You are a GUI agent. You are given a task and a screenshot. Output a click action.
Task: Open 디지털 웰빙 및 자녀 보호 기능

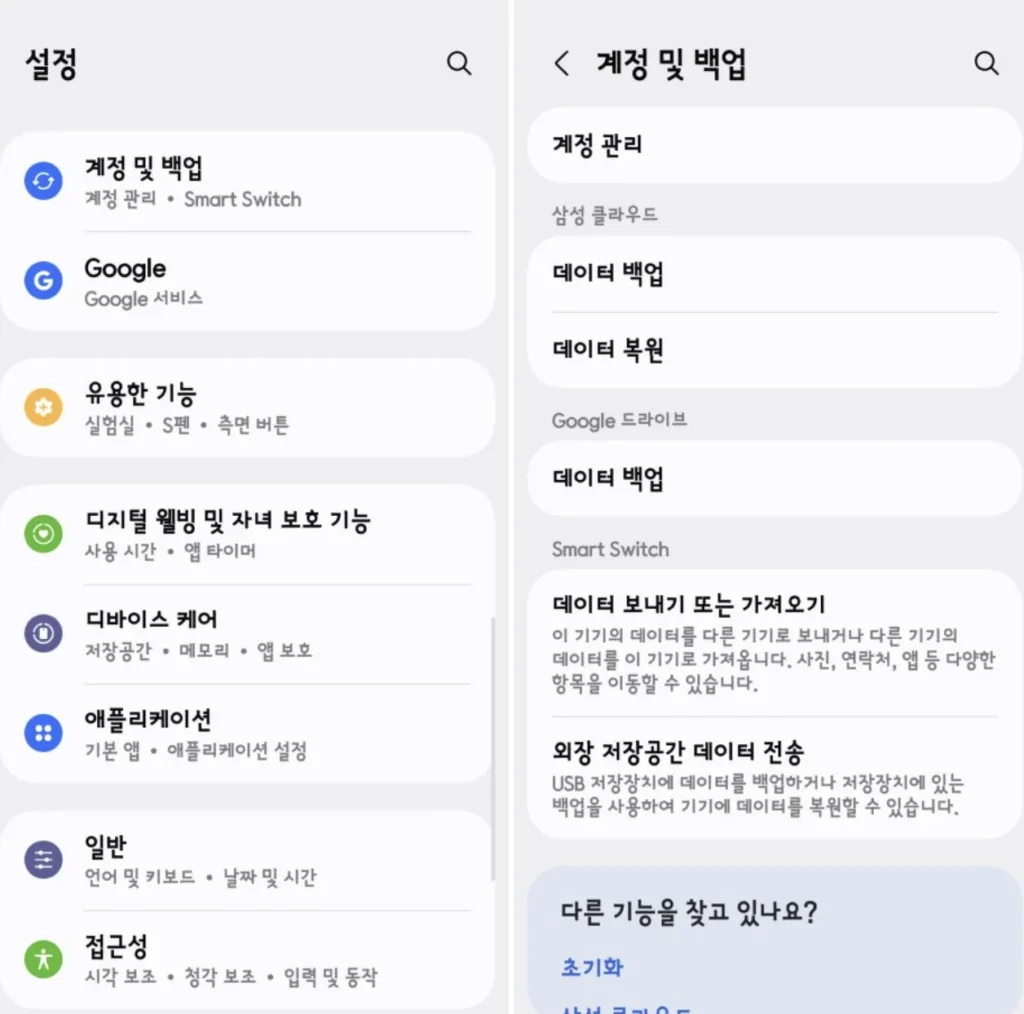(x=247, y=534)
